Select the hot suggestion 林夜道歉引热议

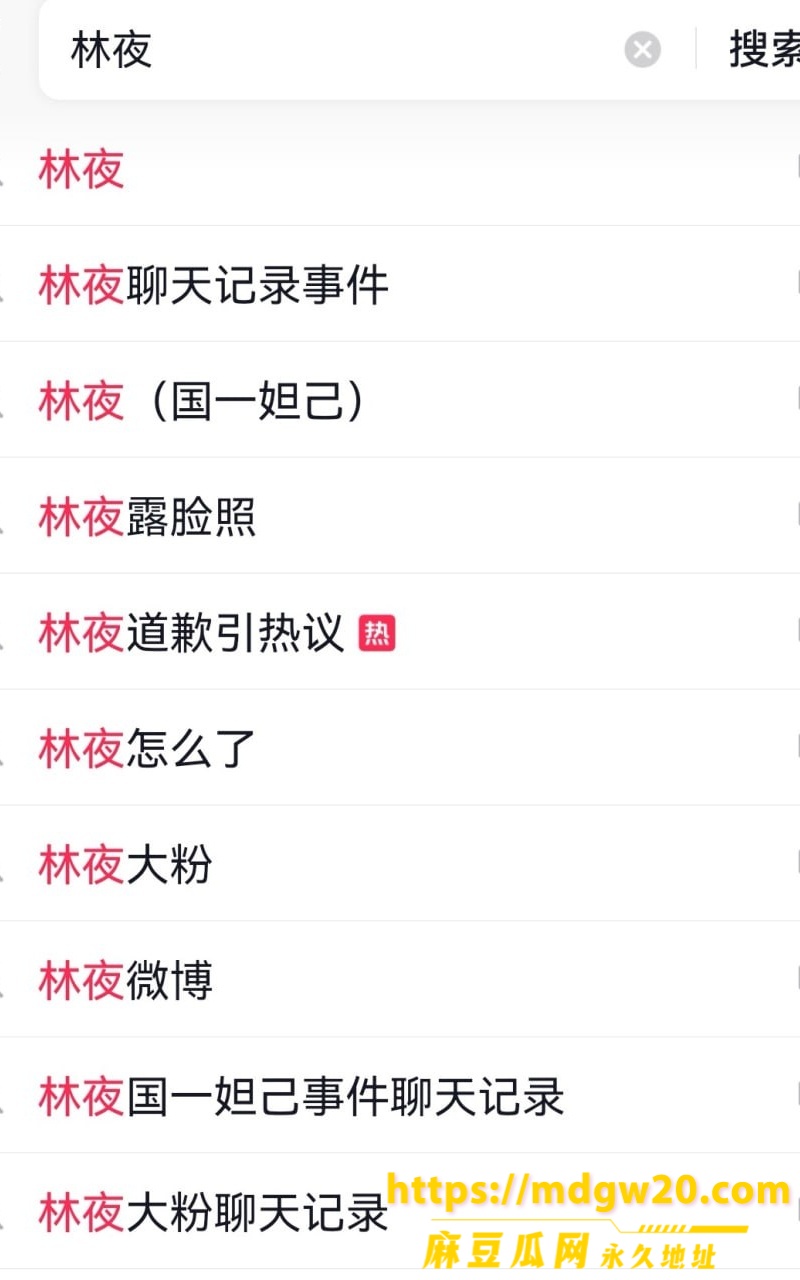(400, 633)
